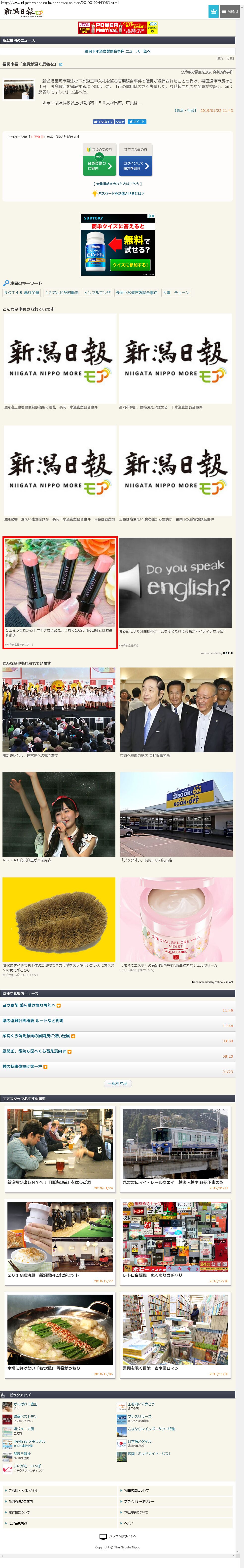This screenshot has width=244, height=1568.
Task: Tap 一覧を見る under related news
Action: [118, 1083]
